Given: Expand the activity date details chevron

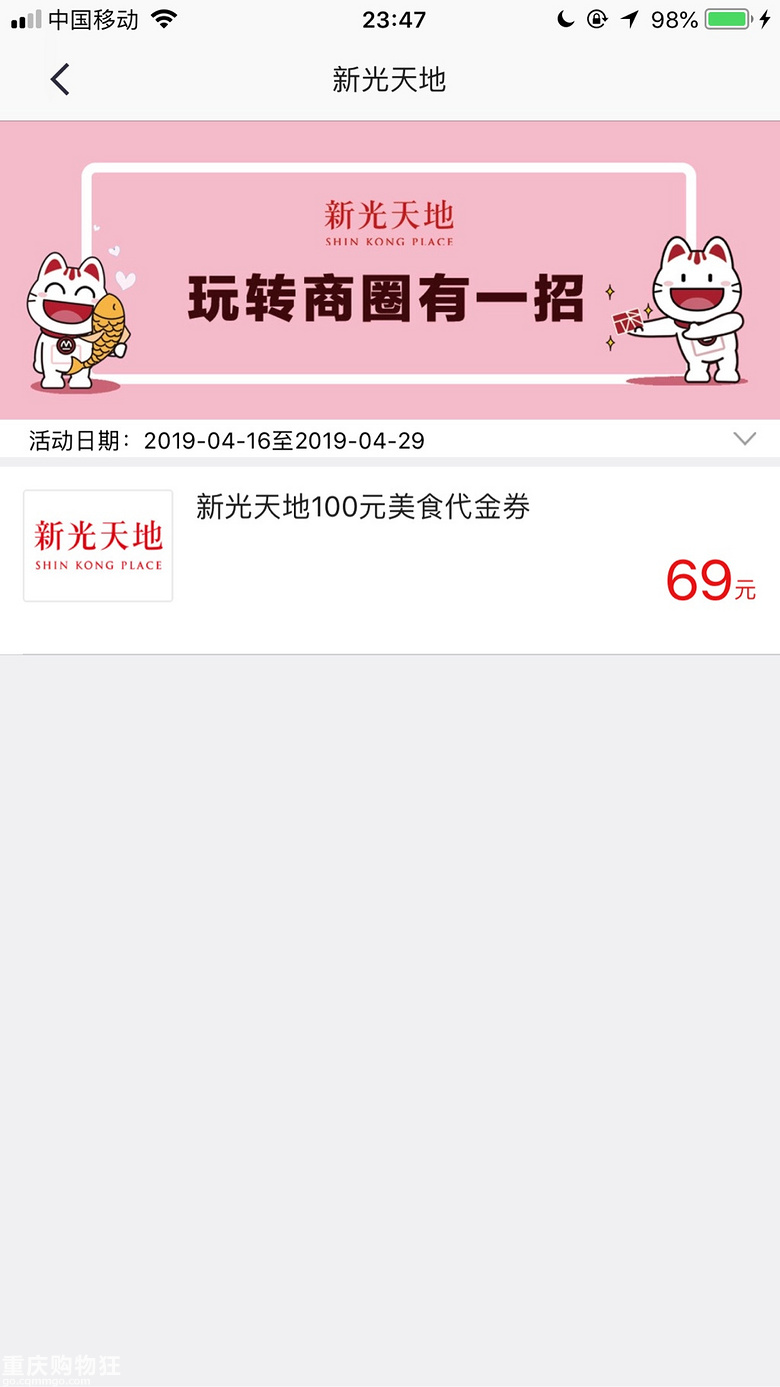Looking at the screenshot, I should (x=744, y=439).
